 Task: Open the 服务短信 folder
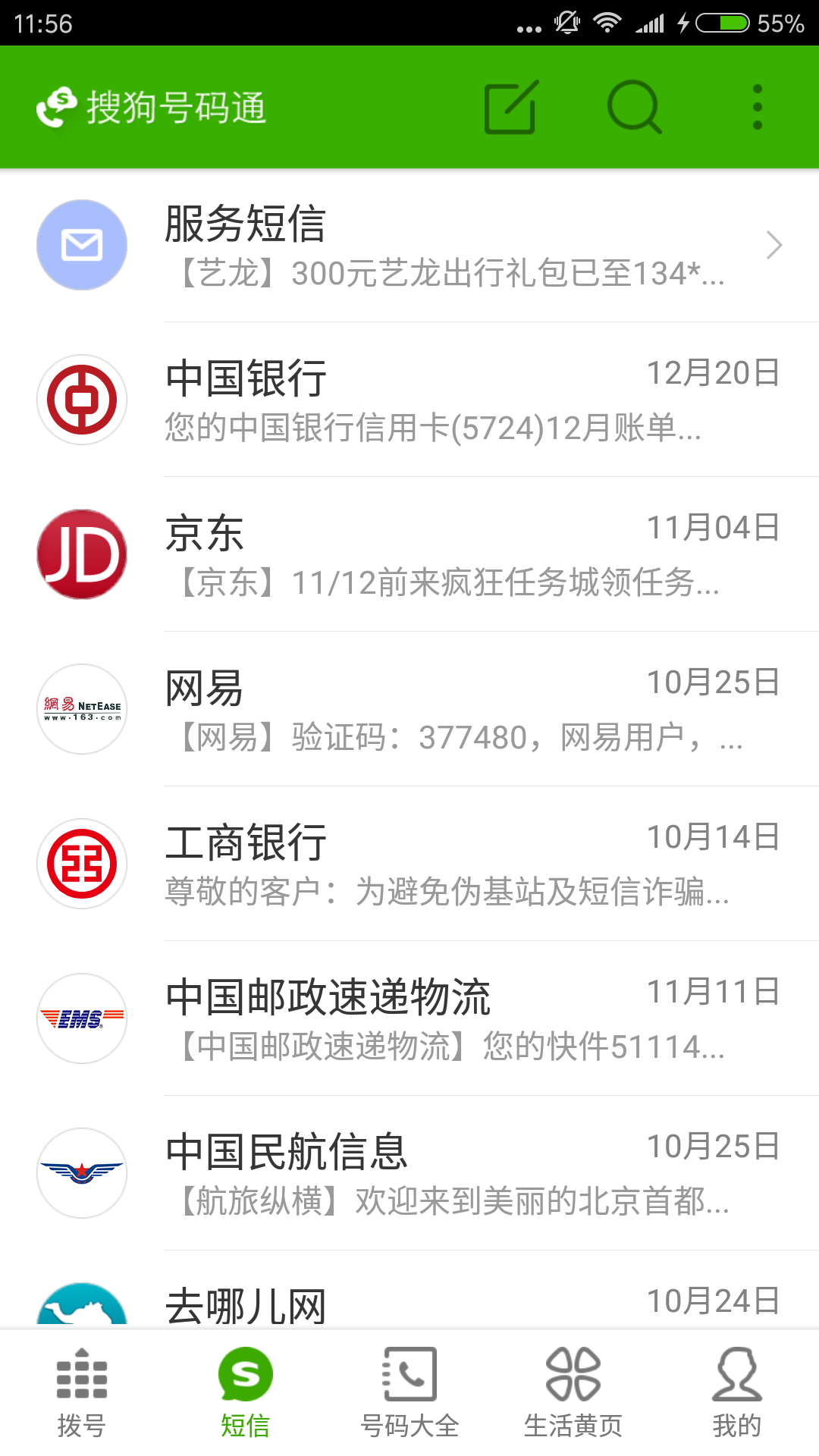(x=409, y=246)
